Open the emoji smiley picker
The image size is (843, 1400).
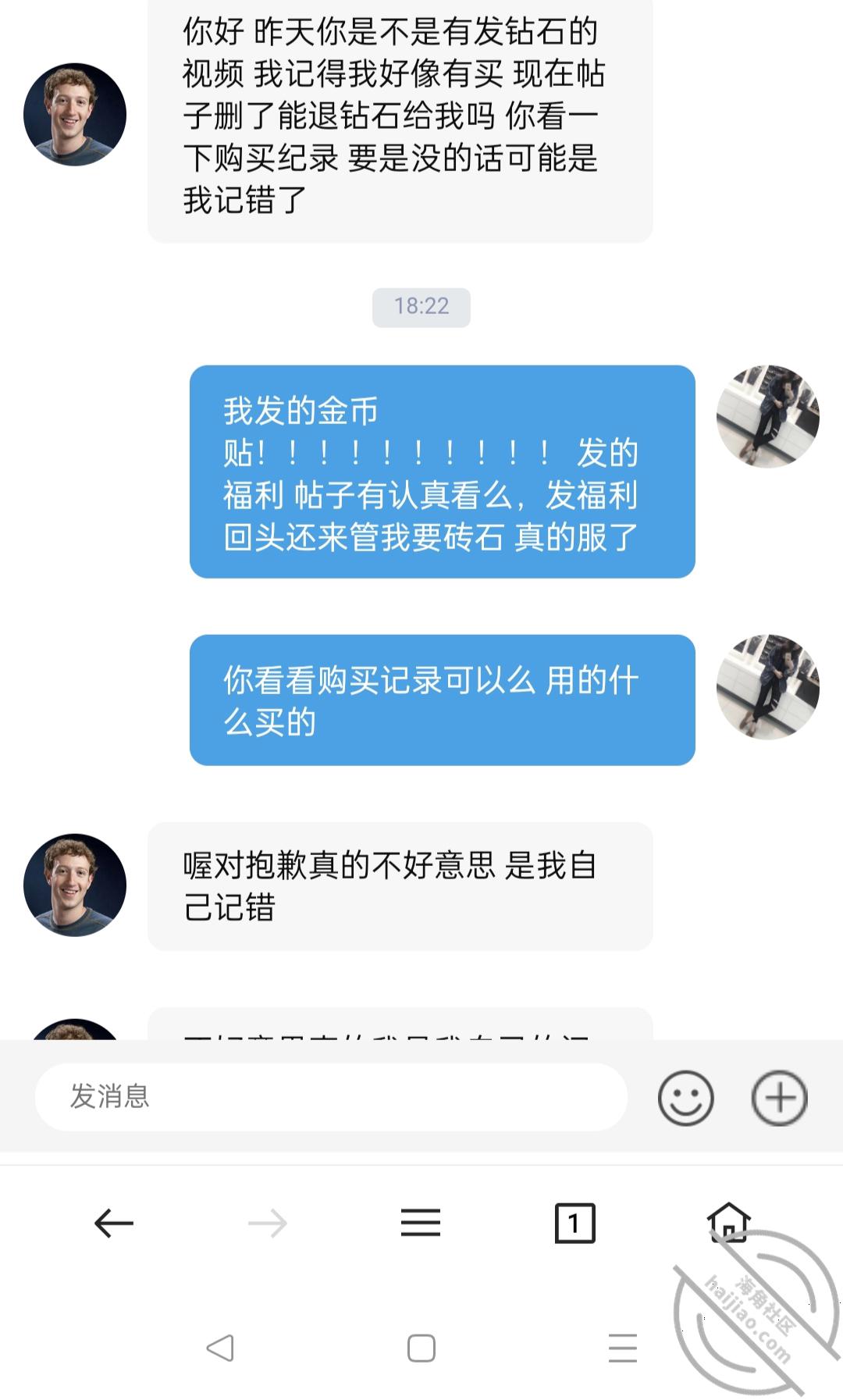(x=685, y=1098)
